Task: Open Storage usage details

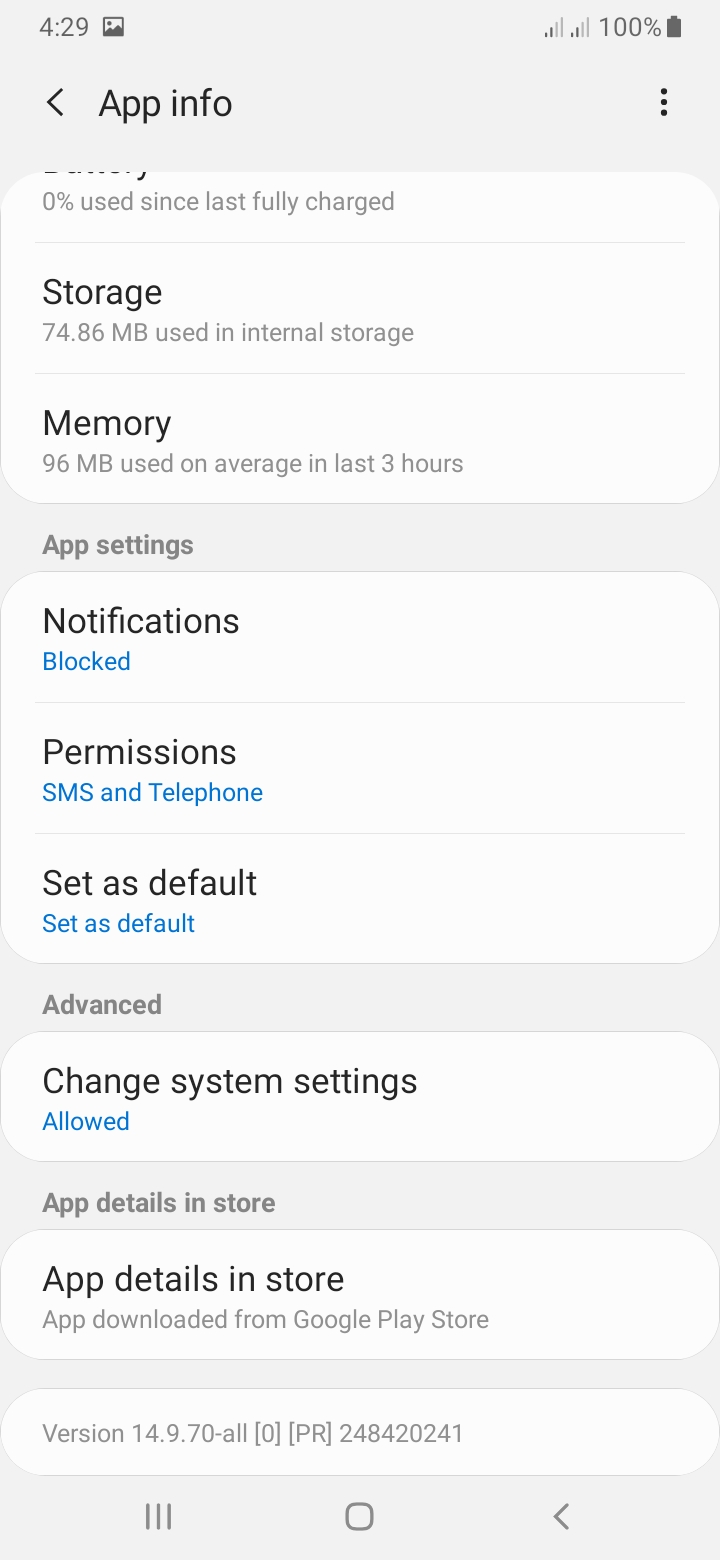Action: point(360,308)
